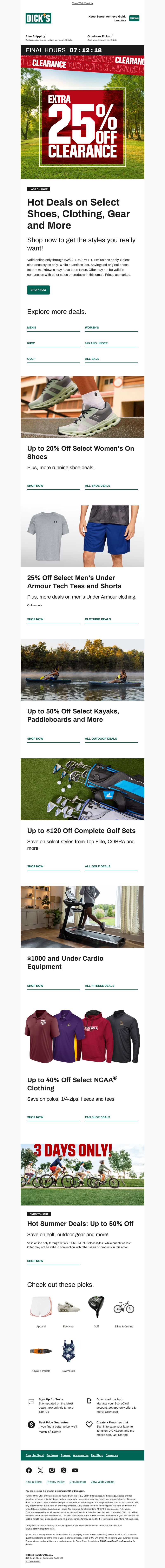The height and width of the screenshot is (1568, 165).
Task: Open the Men's category link
Action: click(x=32, y=327)
